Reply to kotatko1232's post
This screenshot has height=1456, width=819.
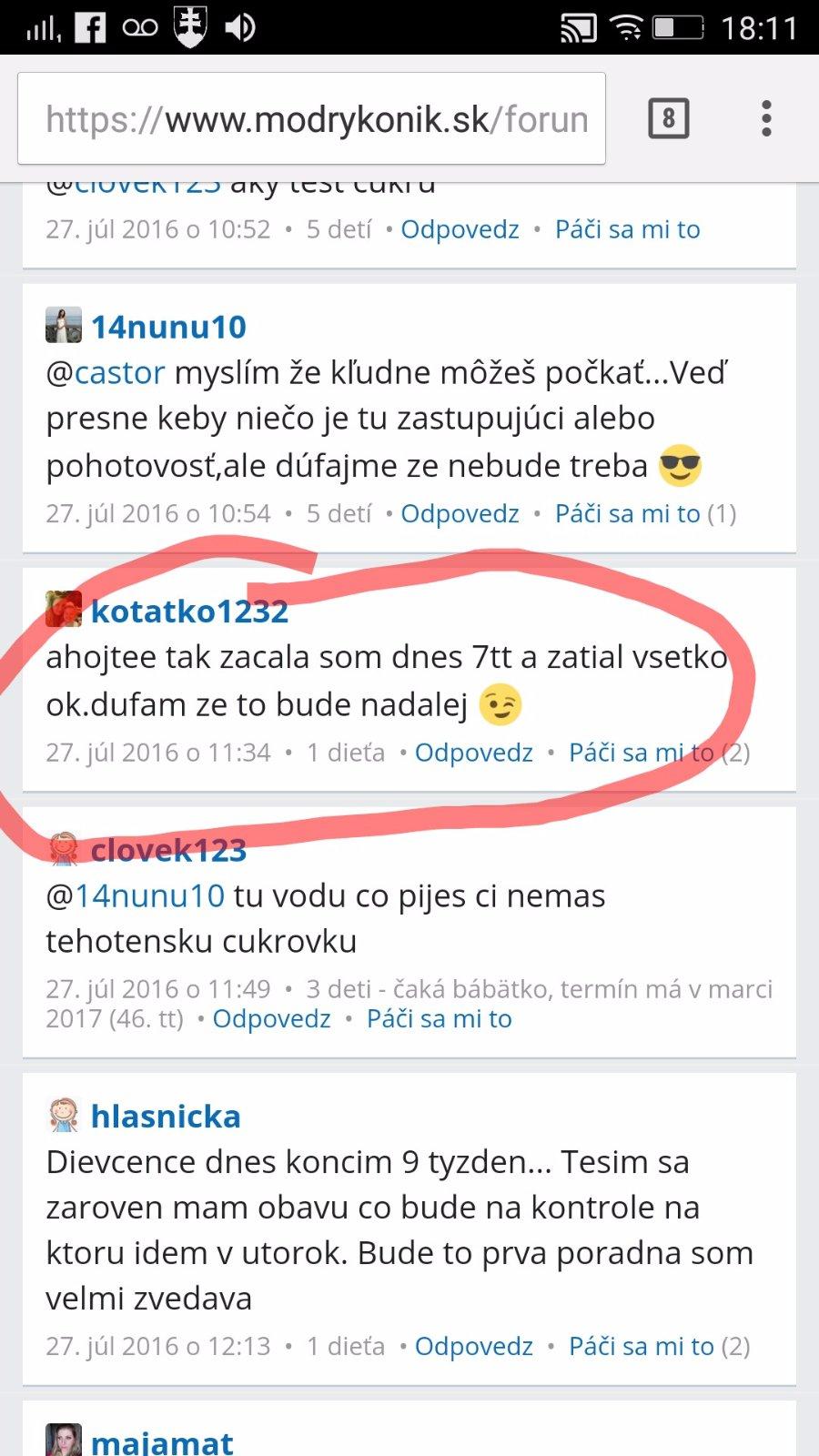[x=473, y=753]
